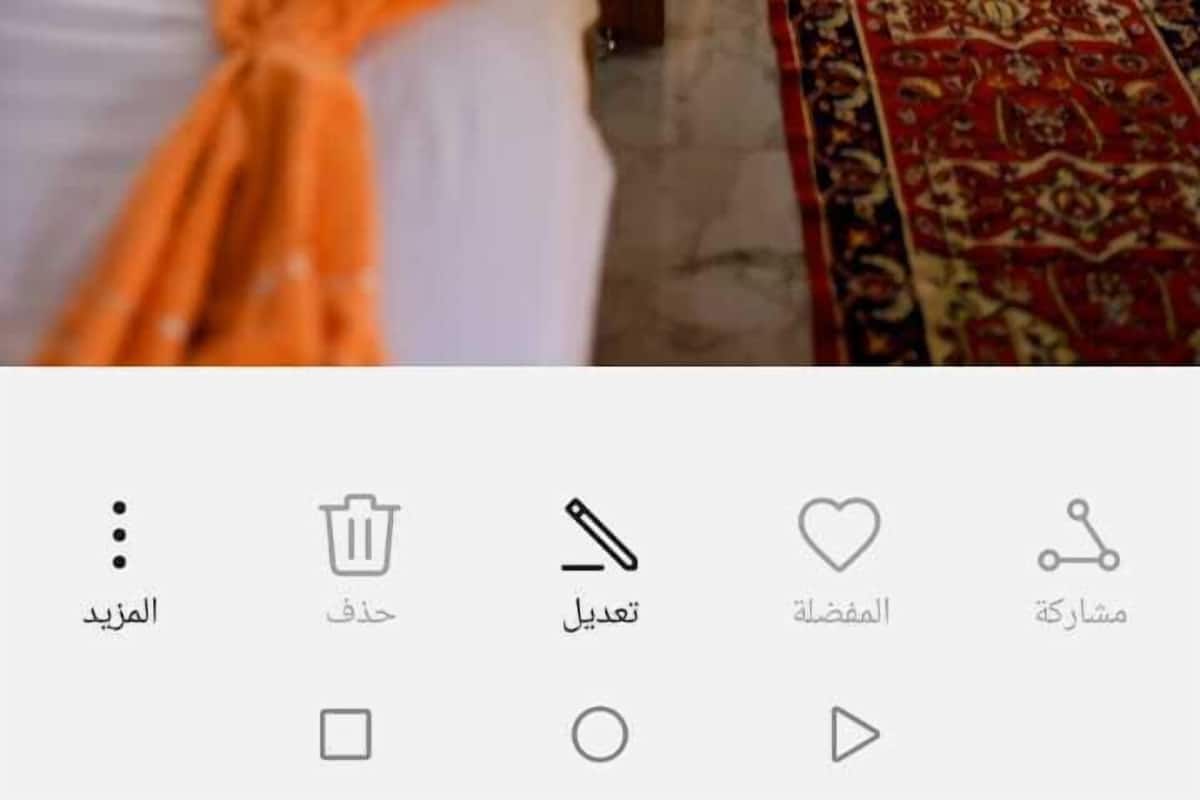Image resolution: width=1200 pixels, height=800 pixels.
Task: Open recent apps with the square button
Action: coord(346,735)
